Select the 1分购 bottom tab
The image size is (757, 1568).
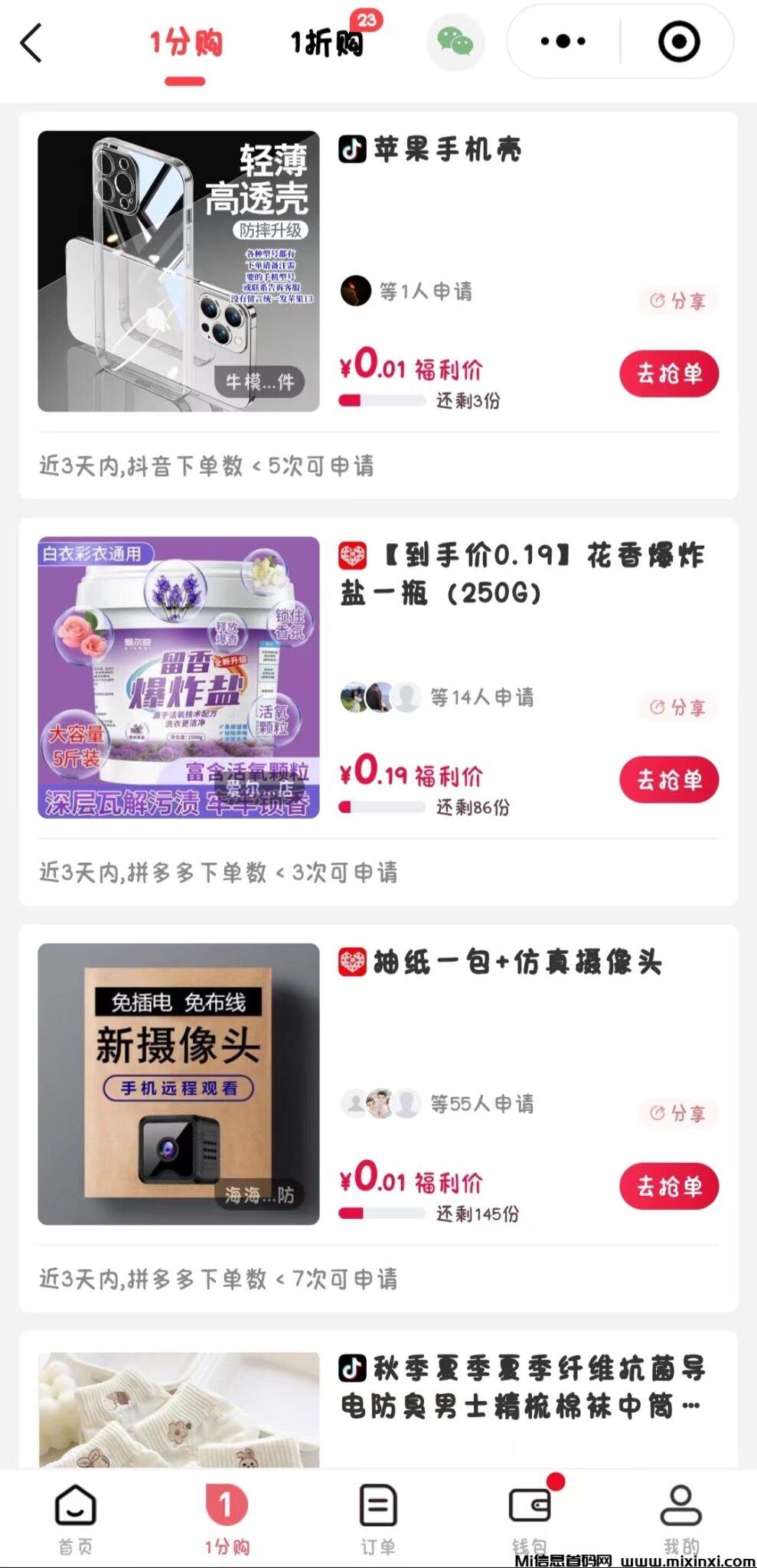coord(227,1518)
